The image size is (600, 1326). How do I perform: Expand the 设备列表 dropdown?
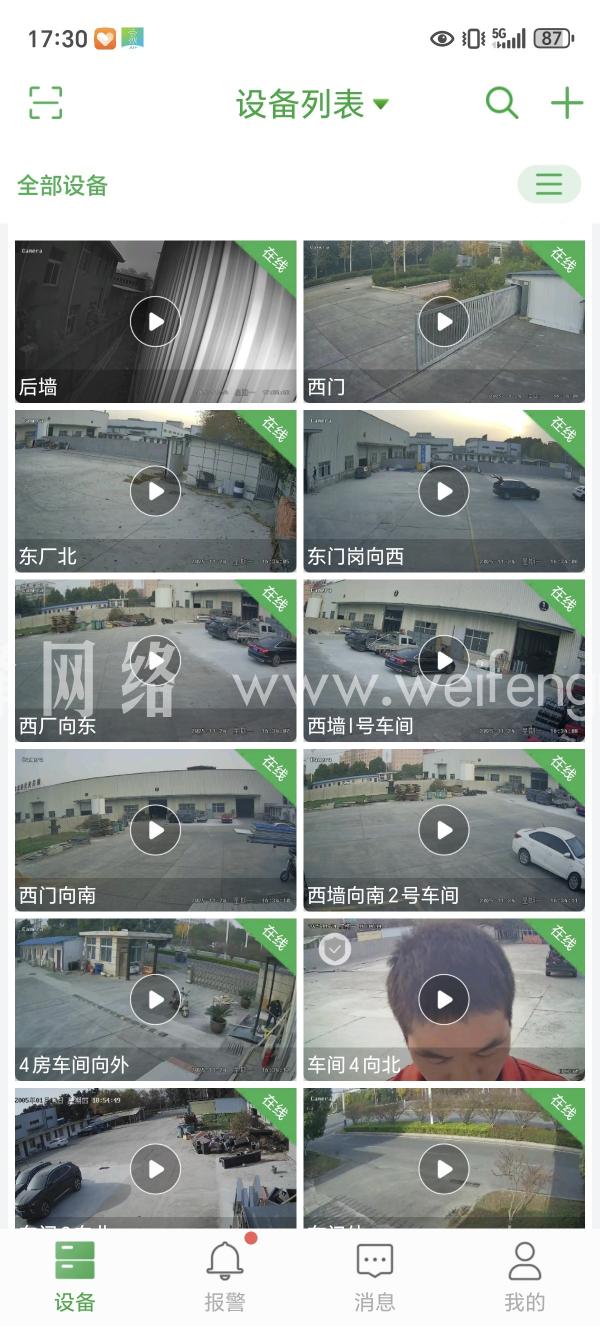(311, 104)
